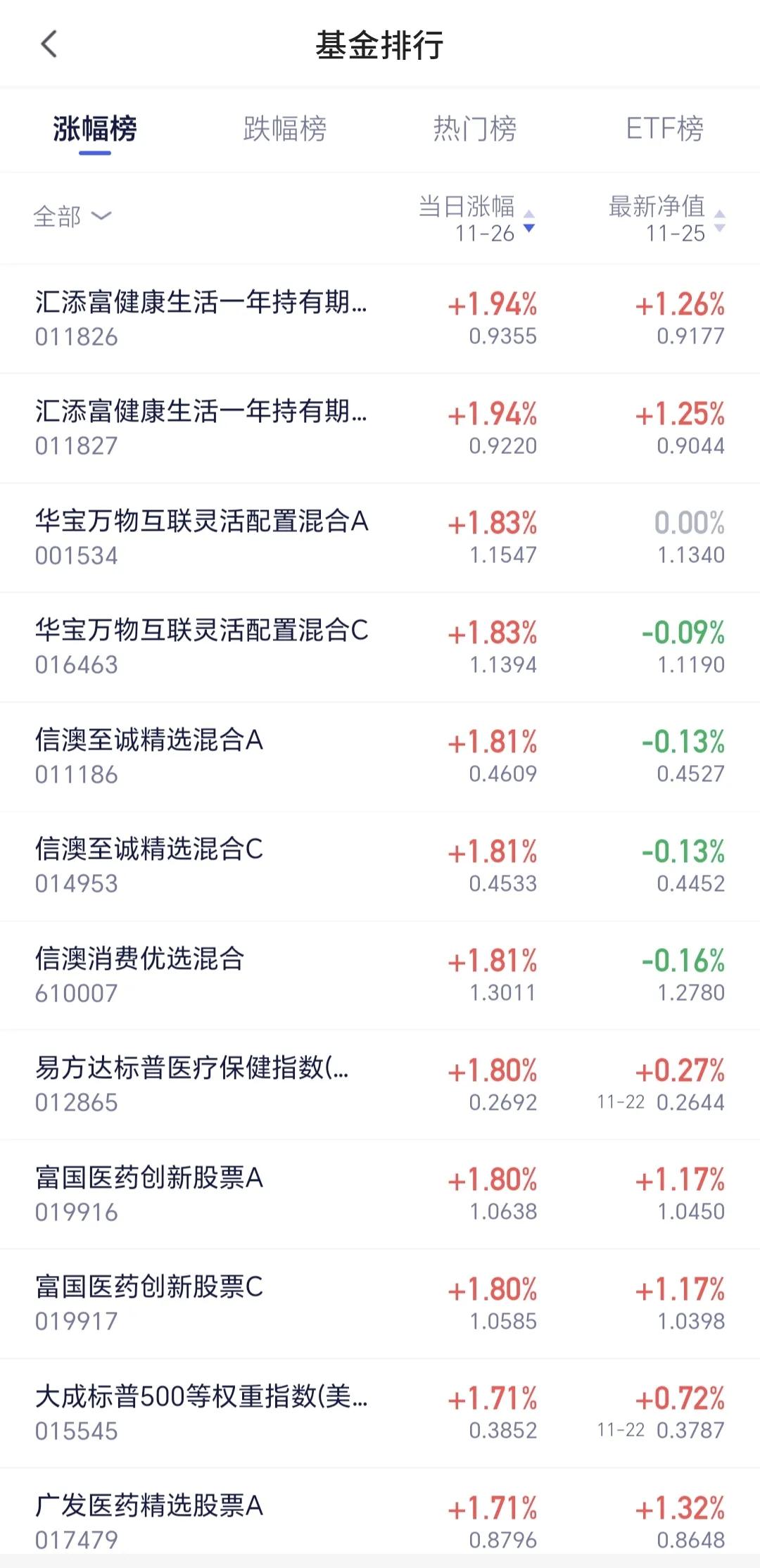Sort by 当日涨幅 column
The height and width of the screenshot is (1568, 760).
[477, 219]
